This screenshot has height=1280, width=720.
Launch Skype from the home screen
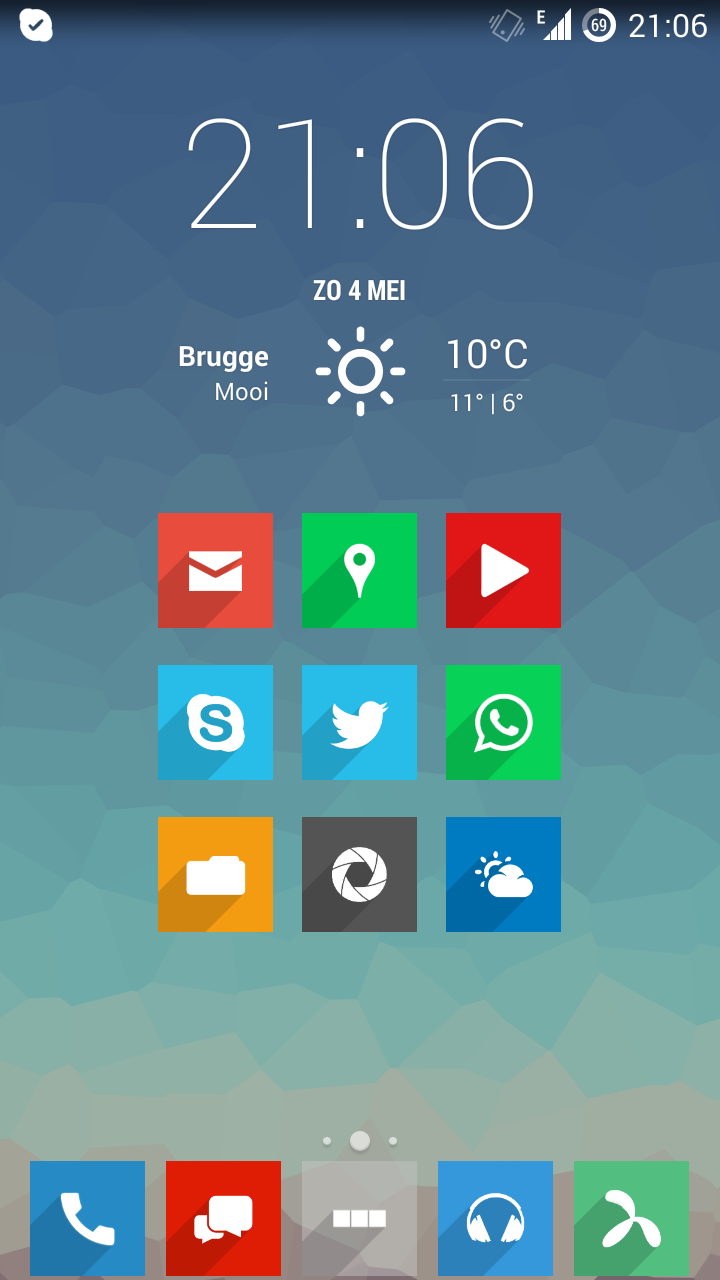pos(215,722)
